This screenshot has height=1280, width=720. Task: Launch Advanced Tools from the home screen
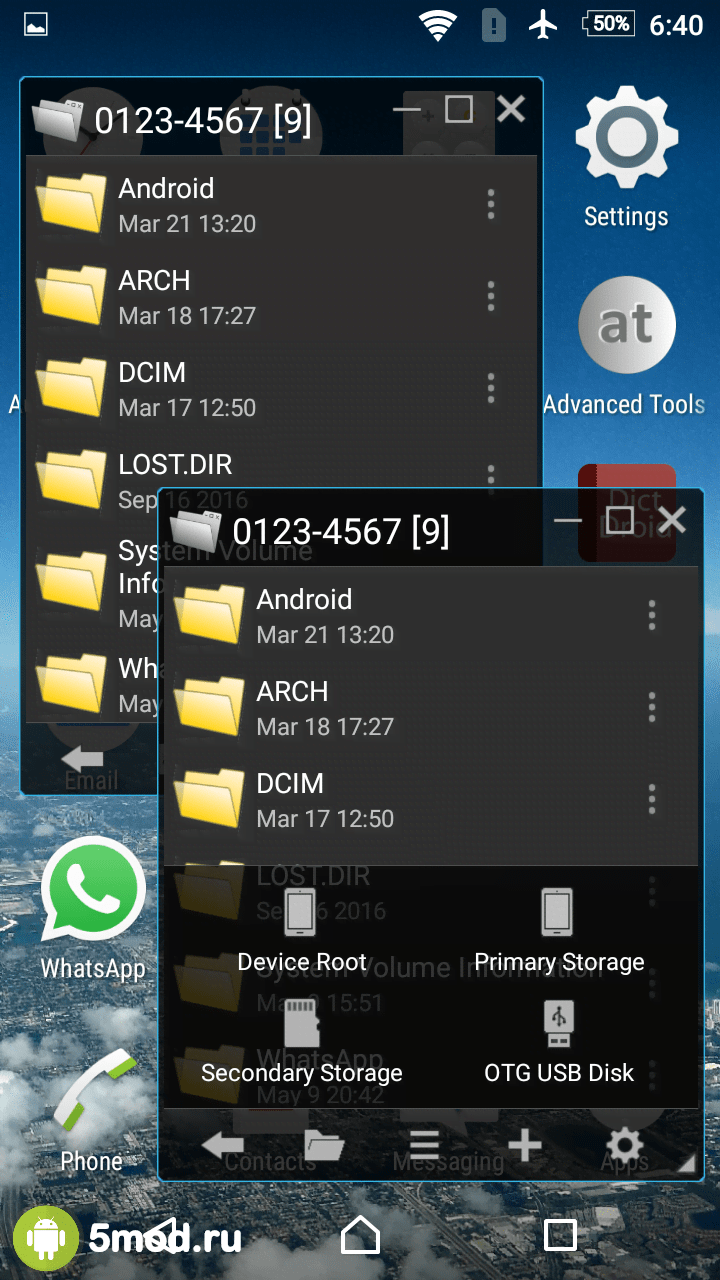pyautogui.click(x=626, y=325)
